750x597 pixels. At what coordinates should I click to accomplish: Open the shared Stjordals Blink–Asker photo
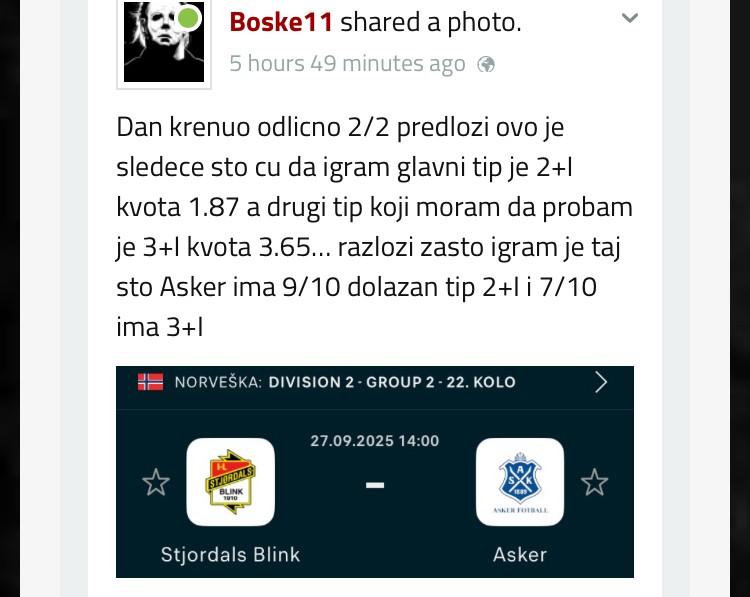coord(374,471)
